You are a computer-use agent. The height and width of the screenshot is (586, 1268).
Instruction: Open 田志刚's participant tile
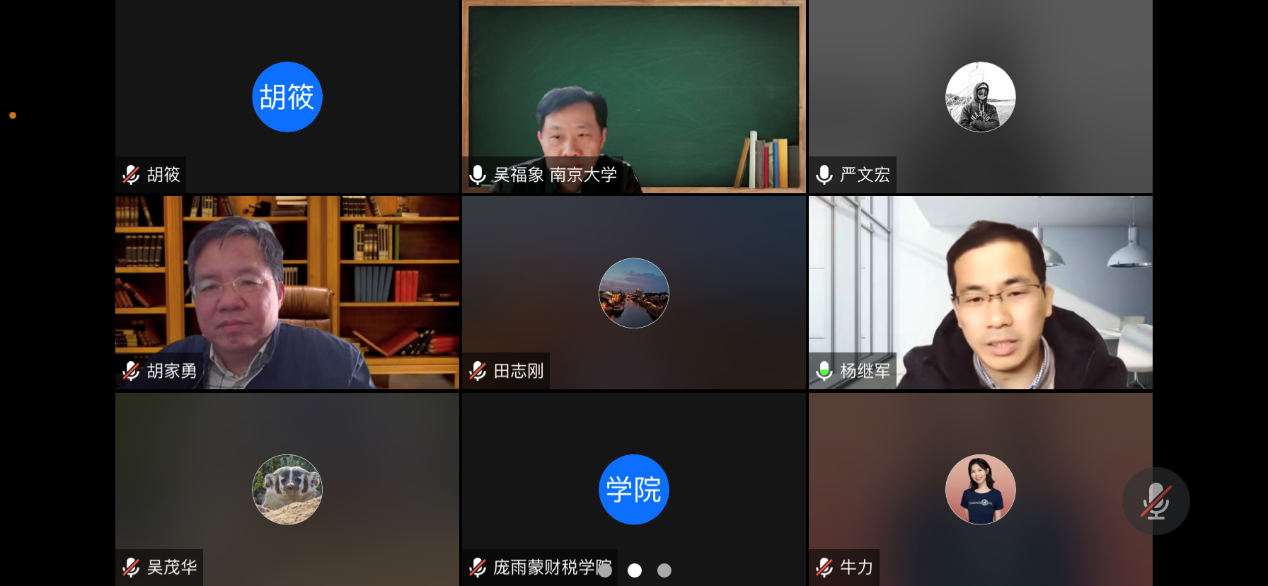tap(633, 291)
